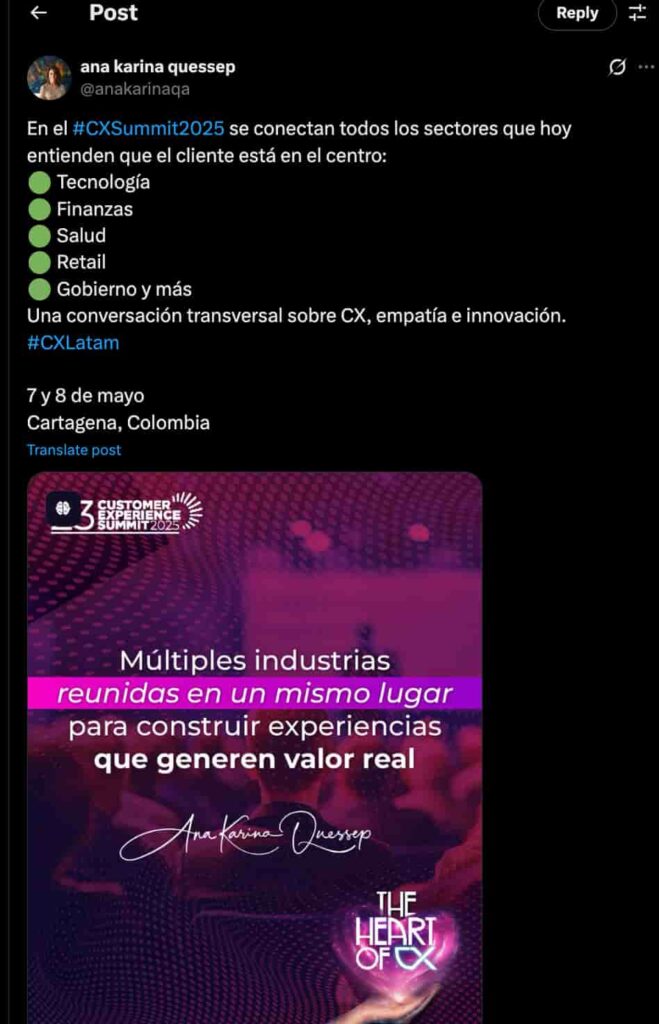Go back using the arrow
The image size is (659, 1024).
coord(39,13)
